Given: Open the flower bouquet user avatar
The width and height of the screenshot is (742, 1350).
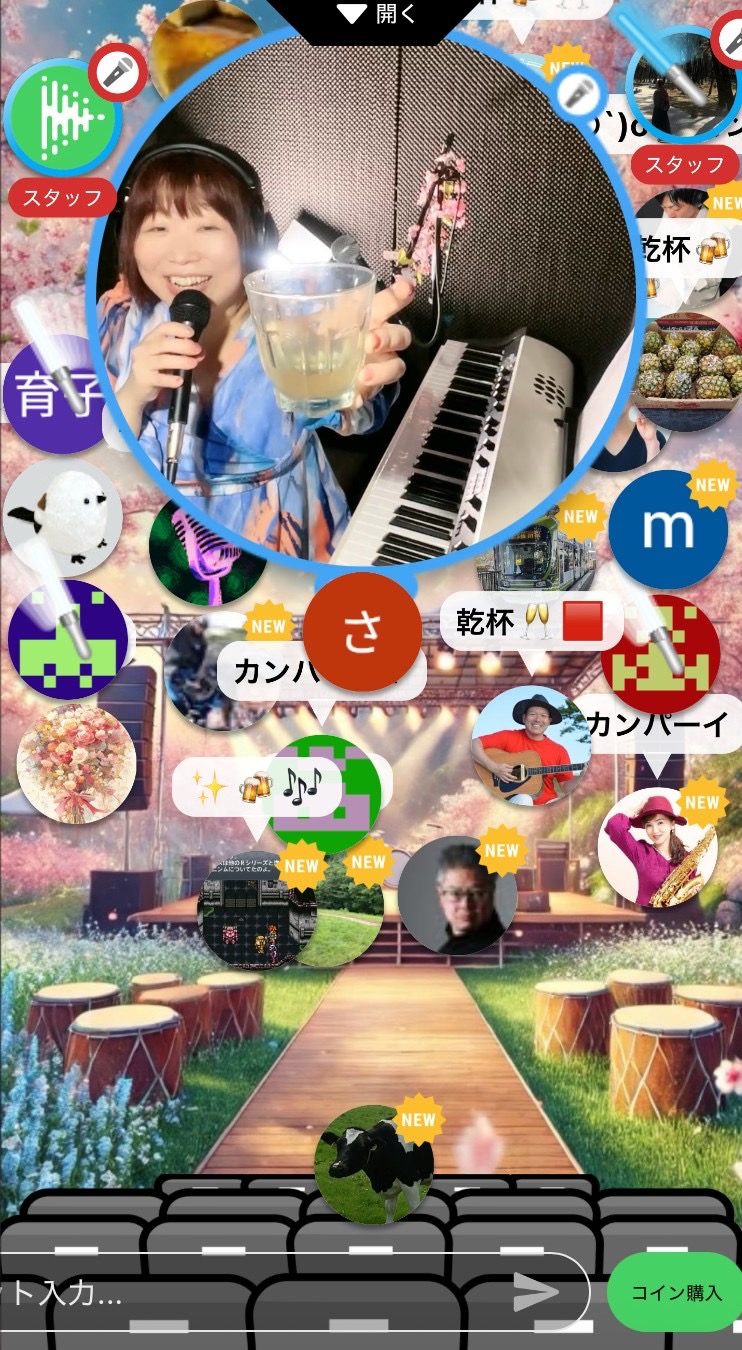Looking at the screenshot, I should click(x=76, y=764).
